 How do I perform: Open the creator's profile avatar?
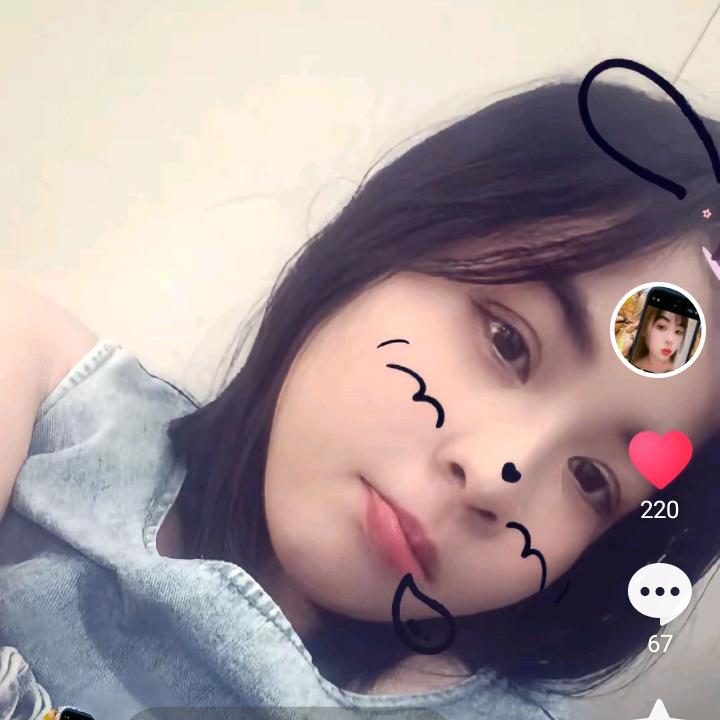tap(658, 330)
